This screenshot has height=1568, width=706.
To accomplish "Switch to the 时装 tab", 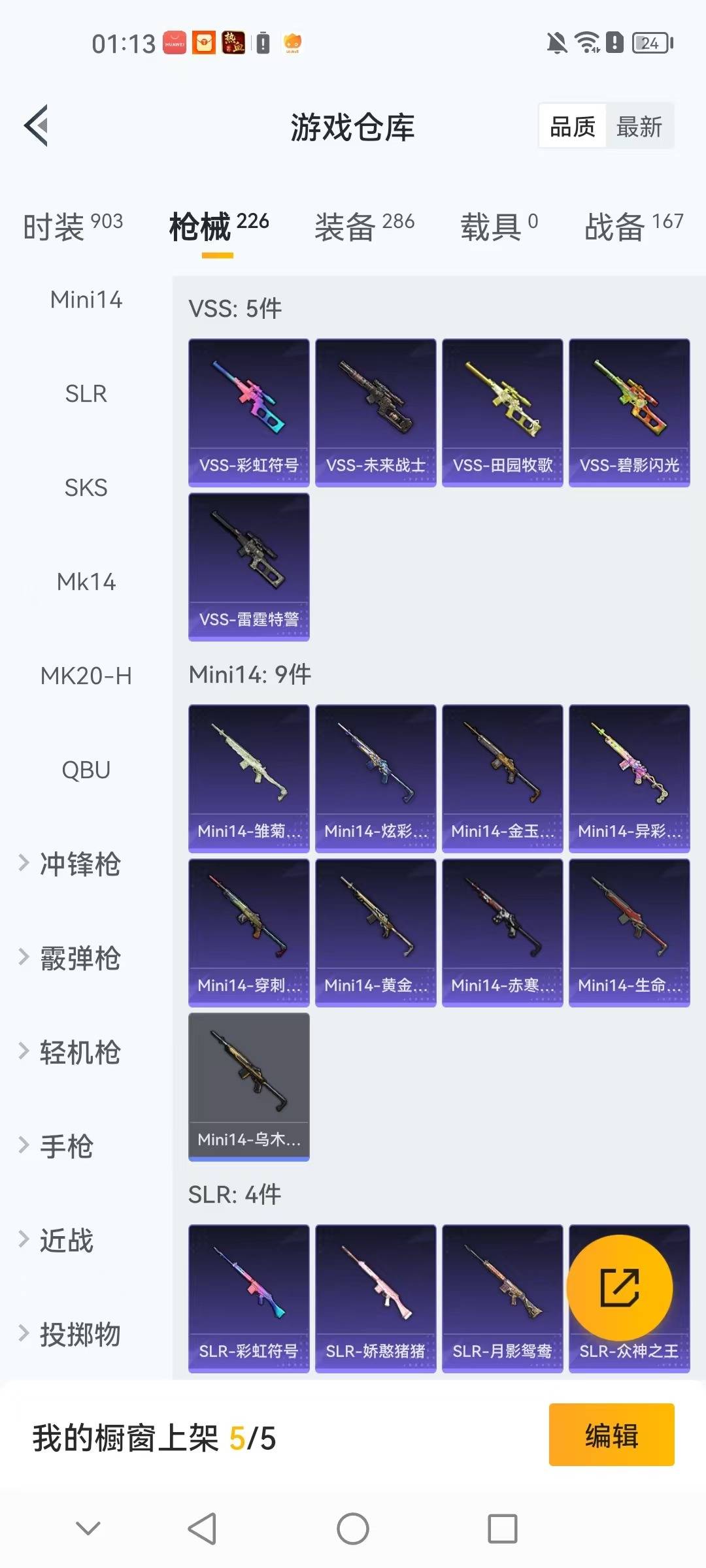I will tap(73, 227).
